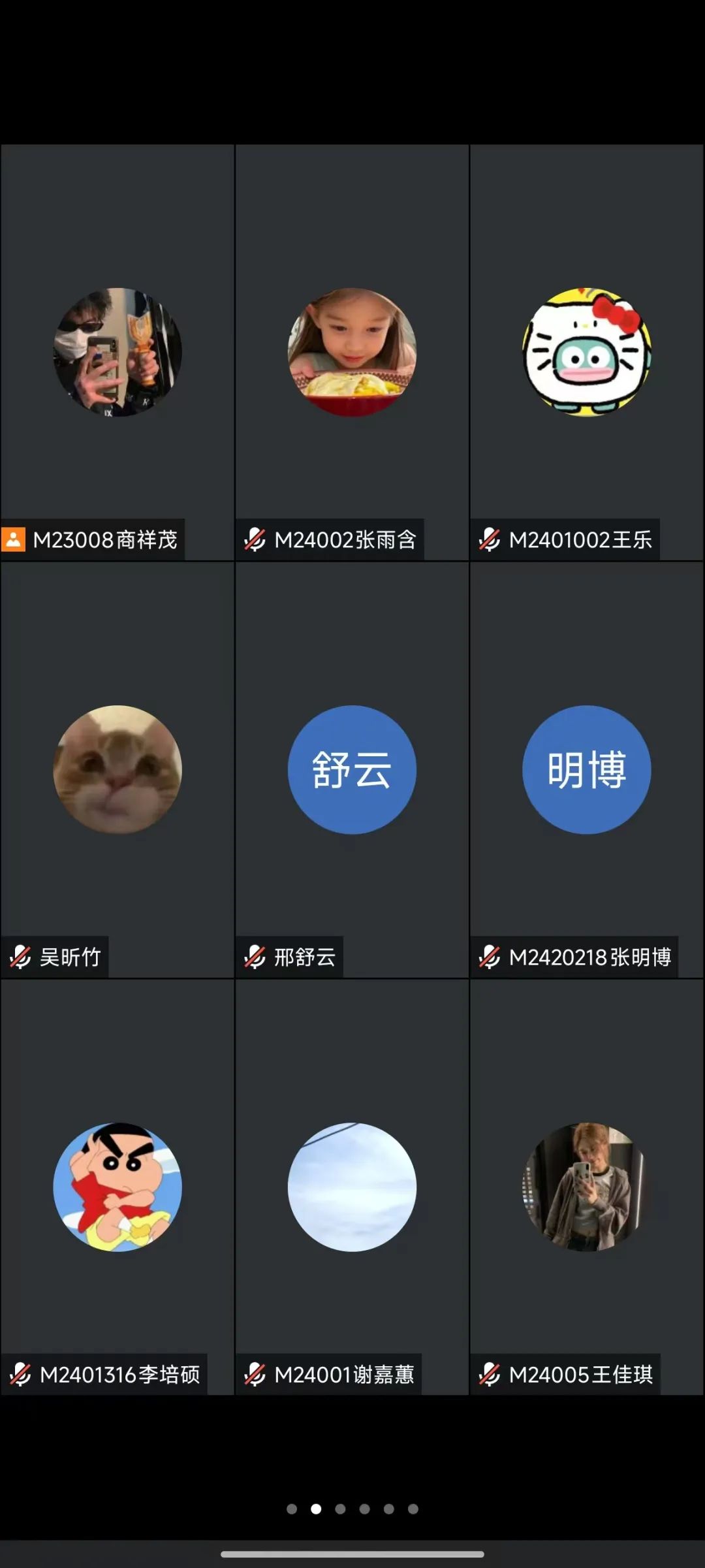This screenshot has width=705, height=1568.
Task: Open participant tile M24002张雨含
Action: [352, 353]
